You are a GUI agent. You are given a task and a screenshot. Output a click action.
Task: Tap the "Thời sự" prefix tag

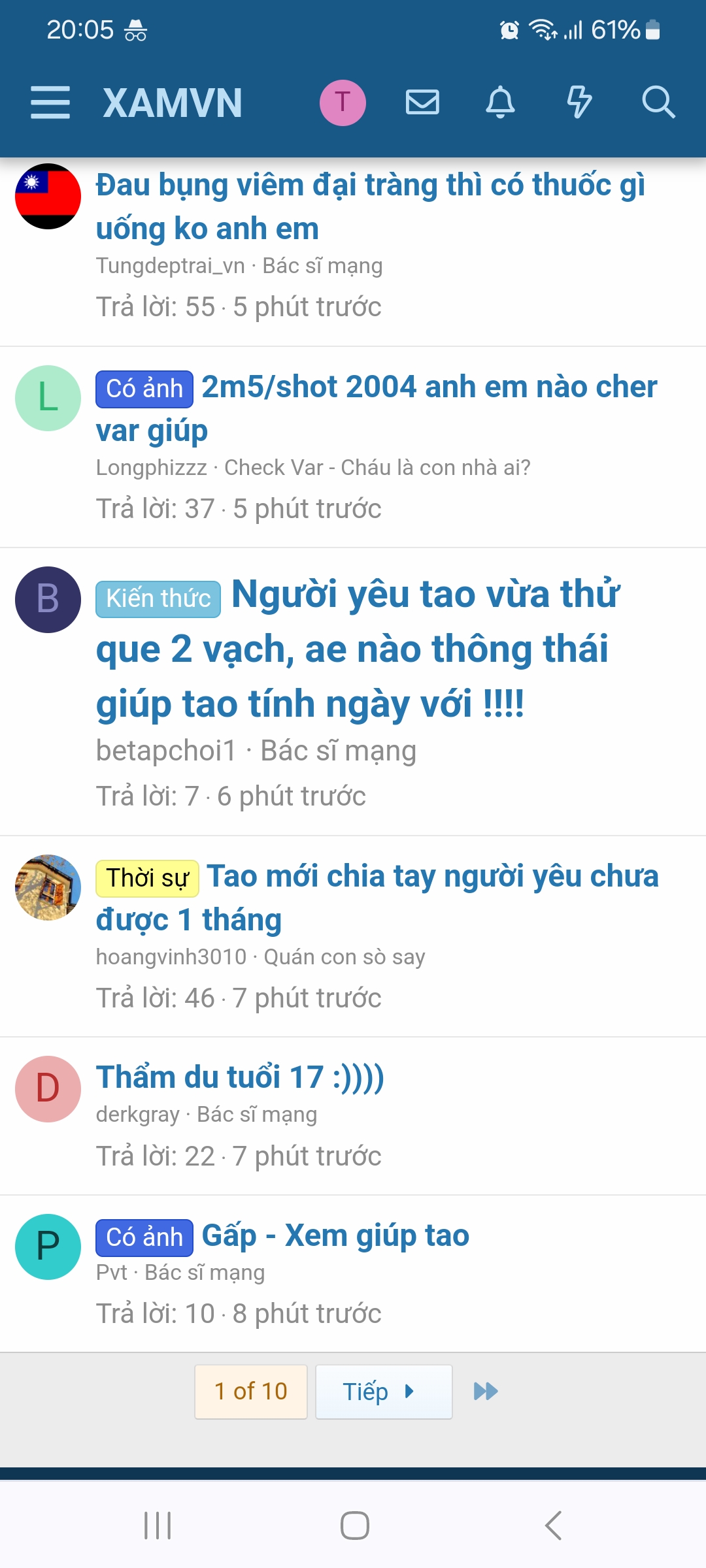click(148, 878)
